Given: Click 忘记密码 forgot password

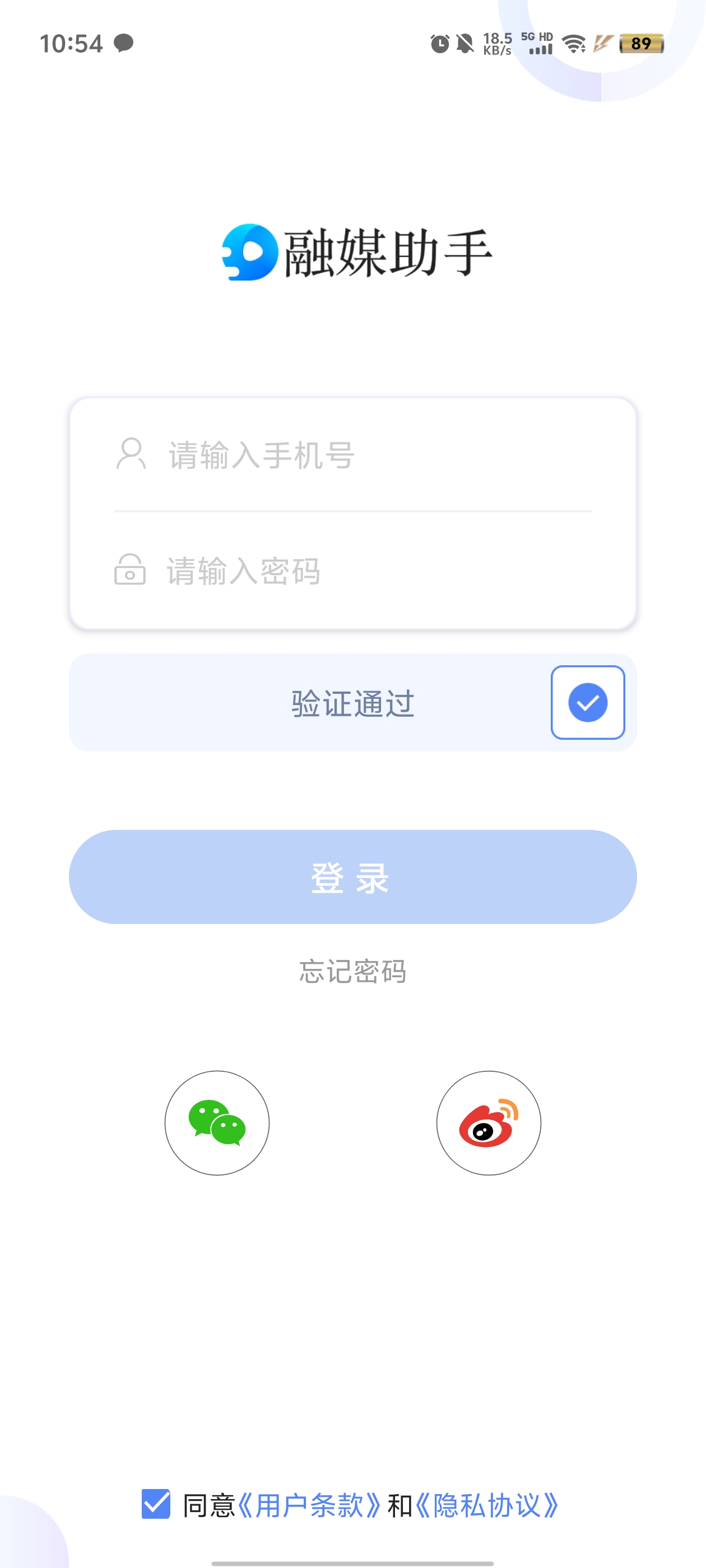Looking at the screenshot, I should coord(354,972).
